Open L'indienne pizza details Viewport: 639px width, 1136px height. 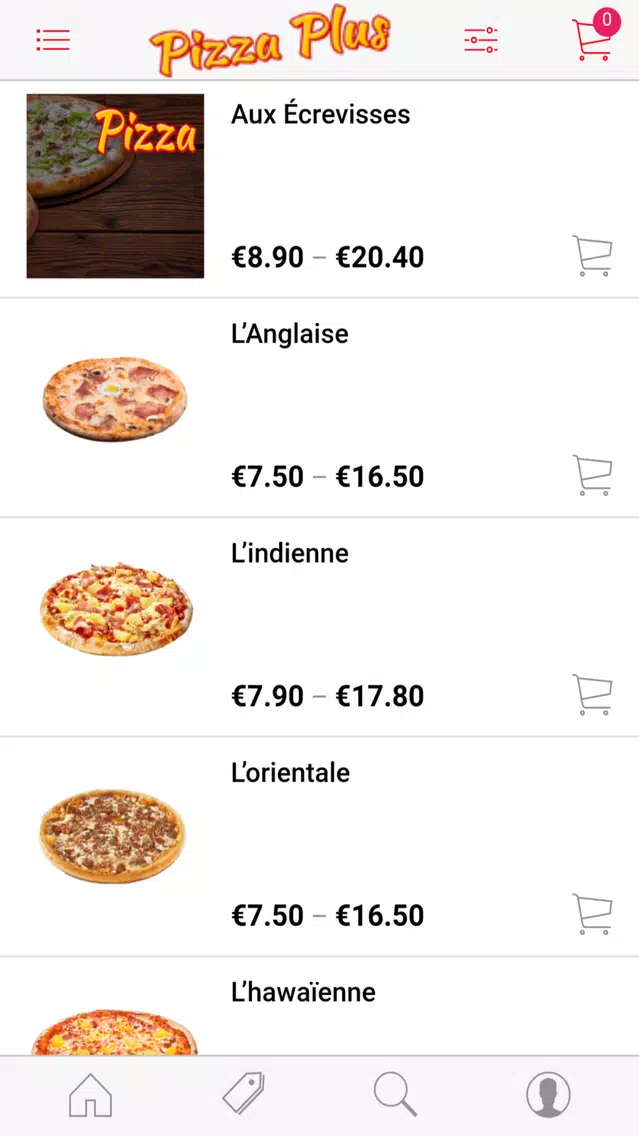pyautogui.click(x=290, y=554)
